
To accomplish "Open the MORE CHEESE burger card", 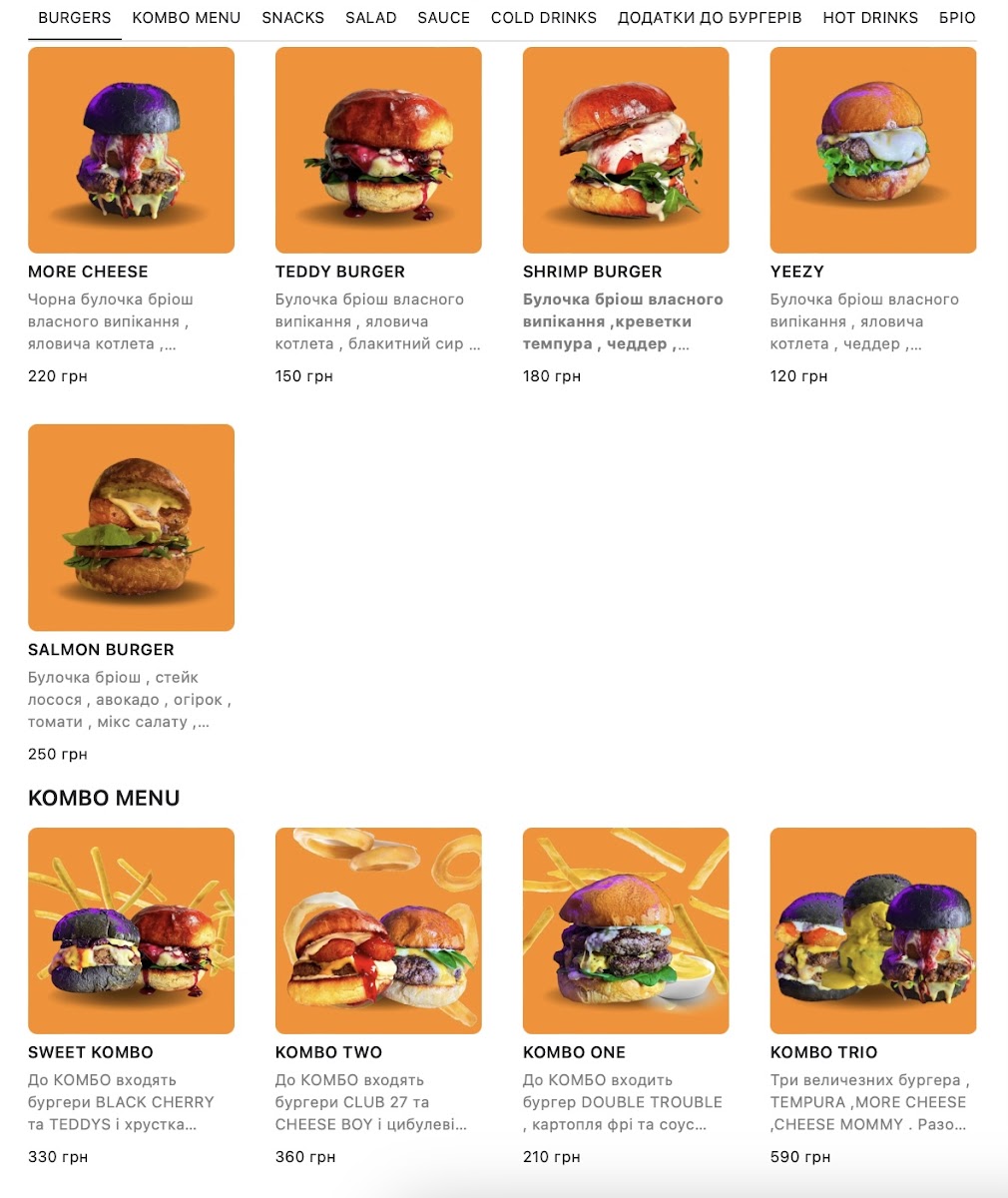I will click(x=131, y=217).
